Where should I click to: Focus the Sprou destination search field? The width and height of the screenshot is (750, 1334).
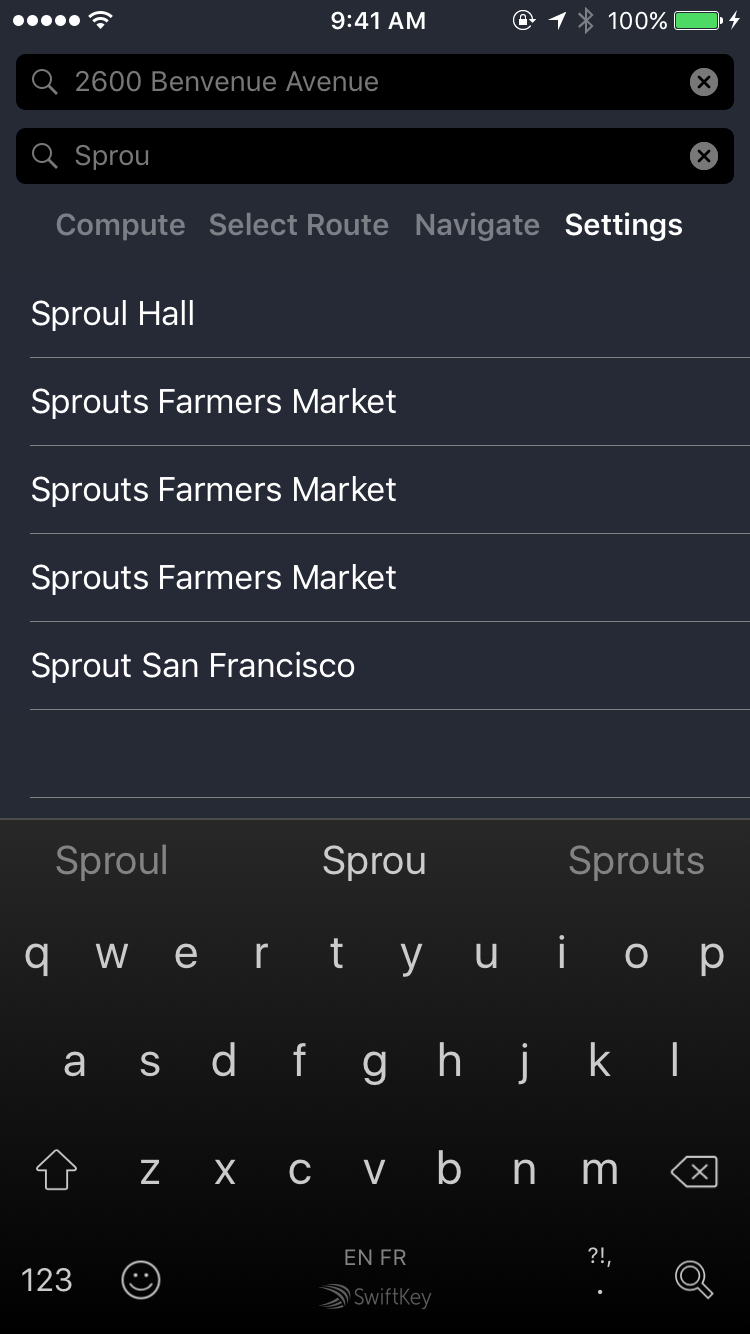tap(360, 156)
